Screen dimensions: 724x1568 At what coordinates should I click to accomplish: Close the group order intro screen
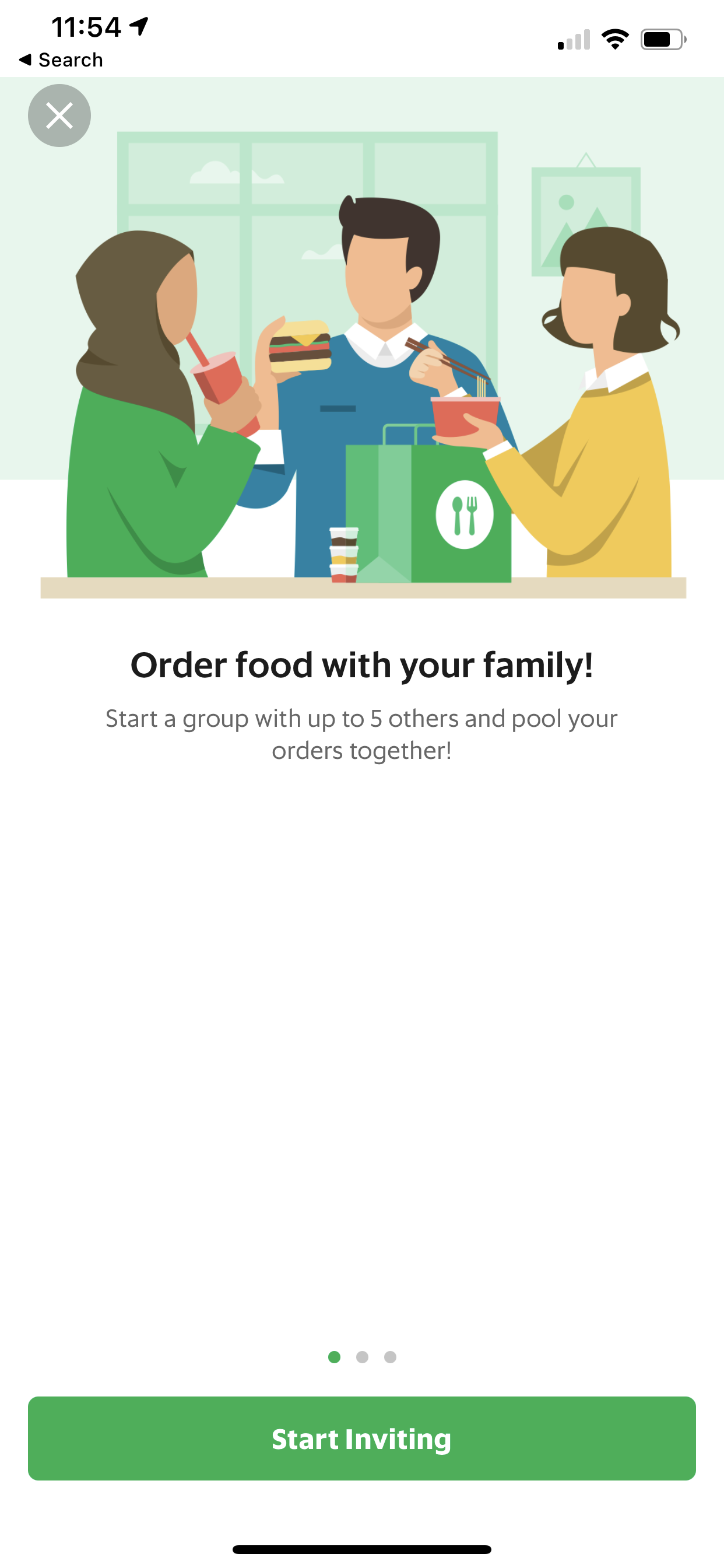click(59, 116)
